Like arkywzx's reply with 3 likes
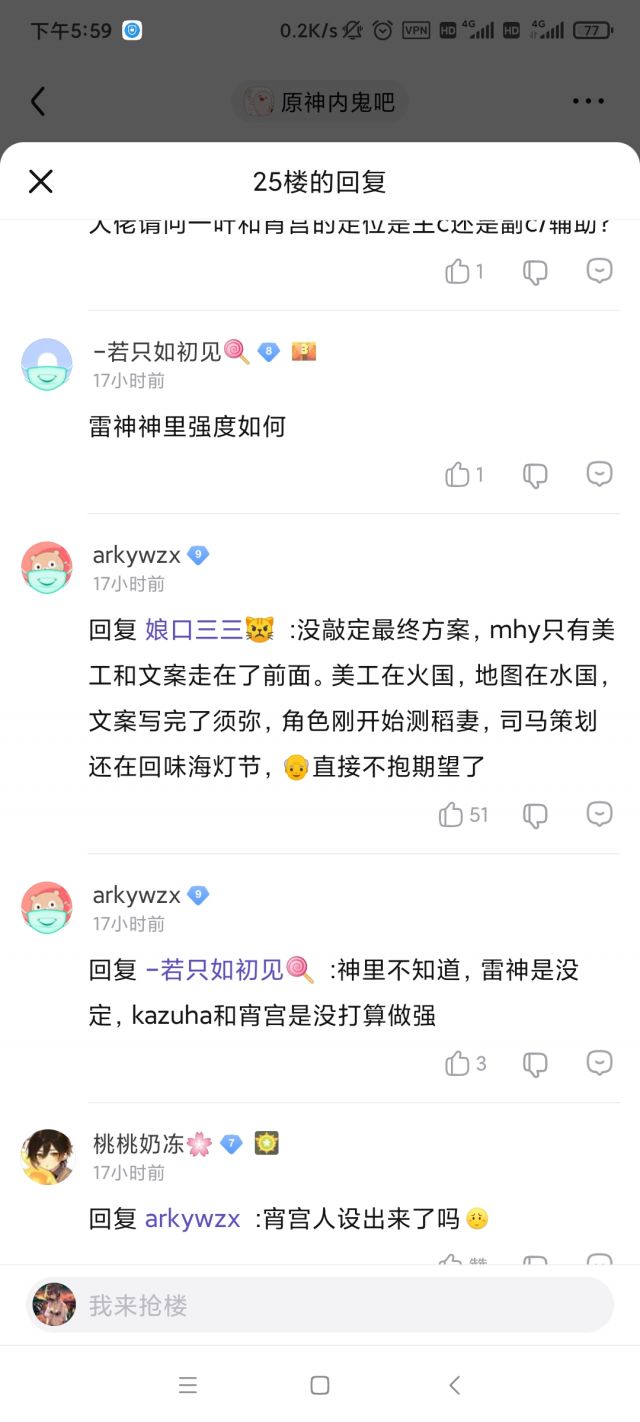This screenshot has width=640, height=1422. pyautogui.click(x=458, y=1063)
